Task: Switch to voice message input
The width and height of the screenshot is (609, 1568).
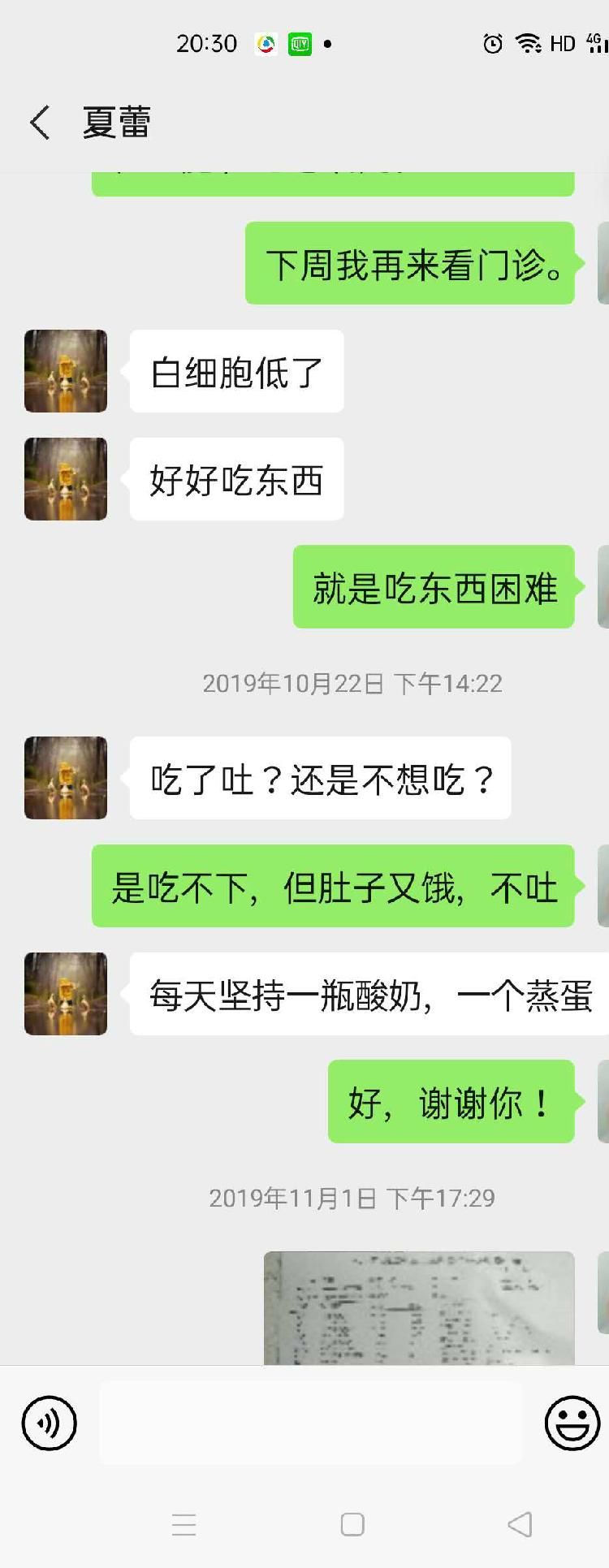Action: point(49,1423)
